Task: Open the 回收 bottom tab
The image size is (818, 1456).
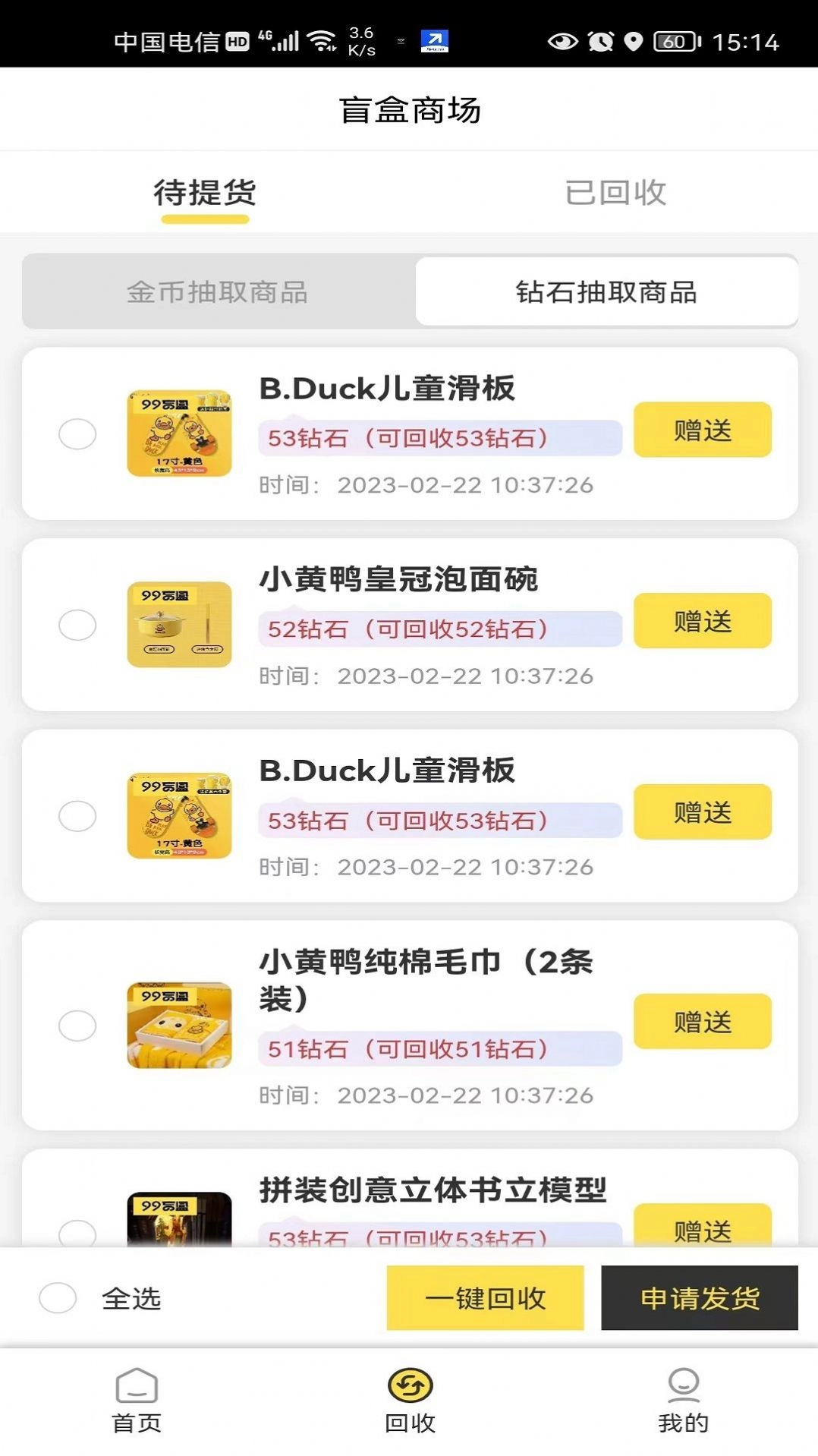Action: [x=410, y=1401]
